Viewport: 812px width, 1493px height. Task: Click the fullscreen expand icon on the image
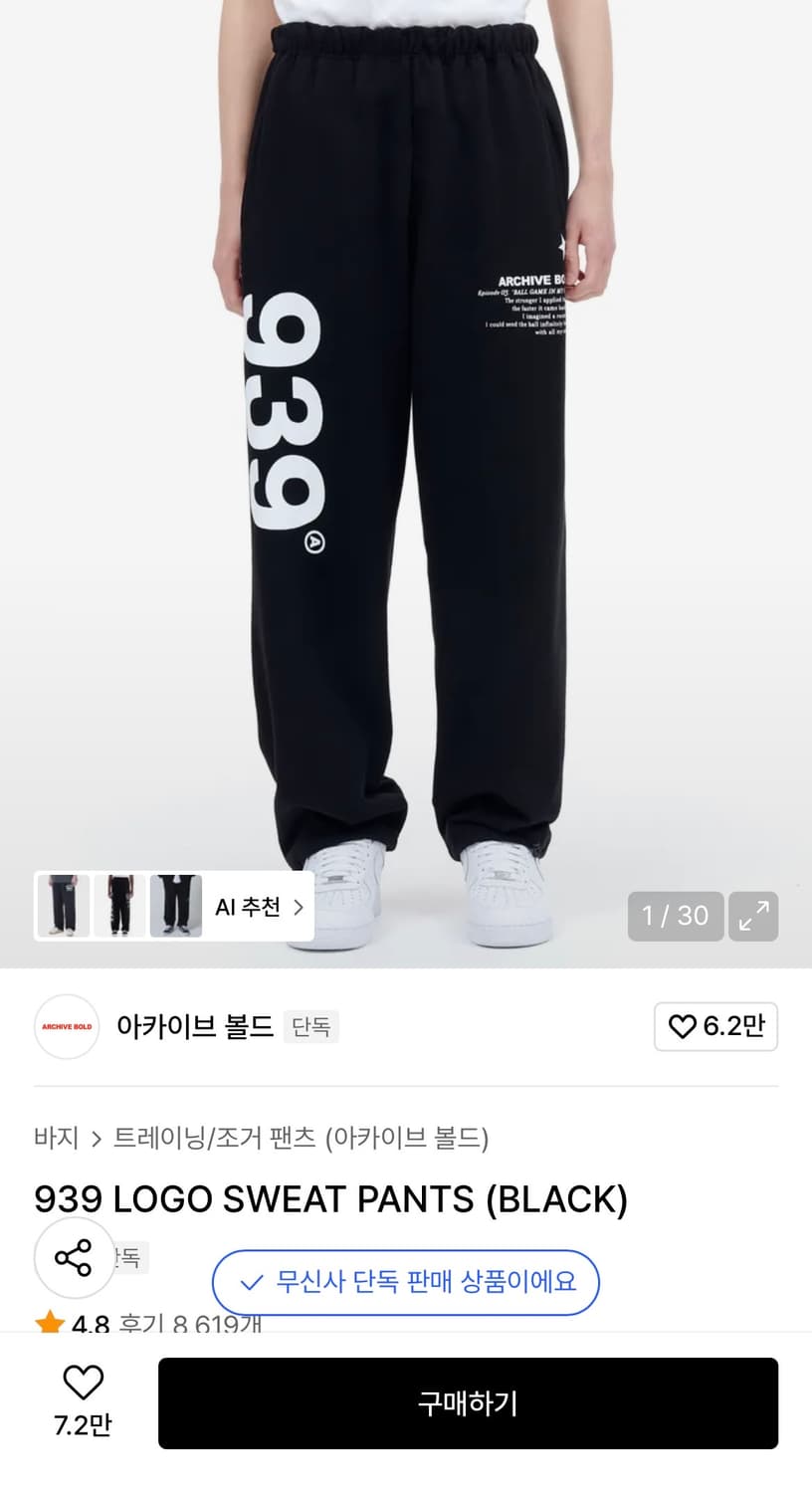(753, 916)
